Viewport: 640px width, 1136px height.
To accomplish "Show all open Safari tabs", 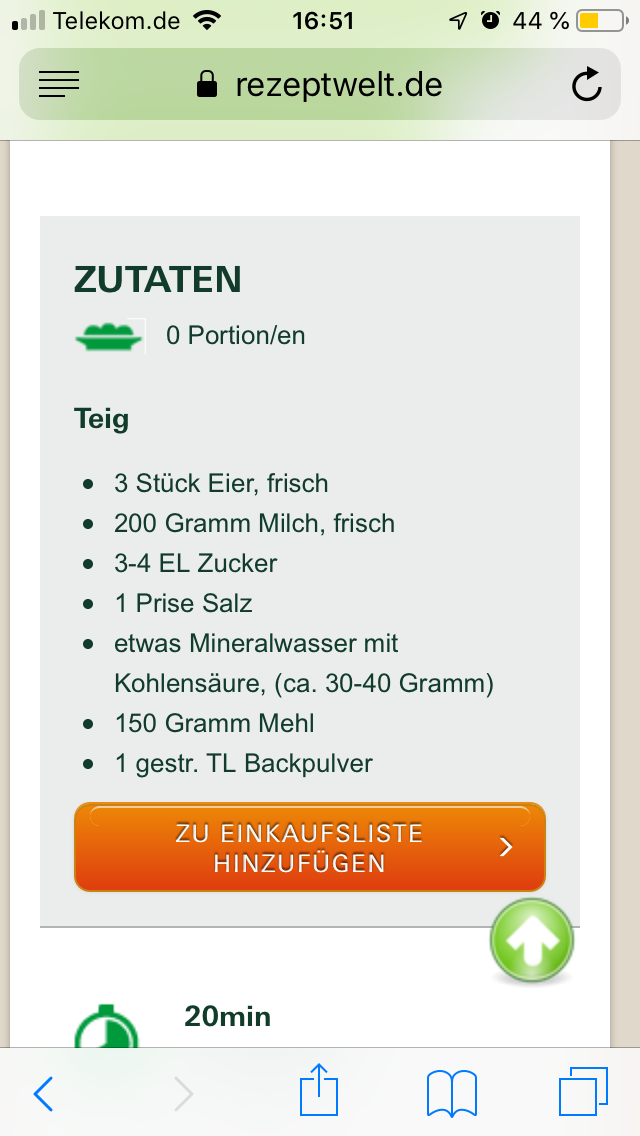I will click(x=583, y=1092).
